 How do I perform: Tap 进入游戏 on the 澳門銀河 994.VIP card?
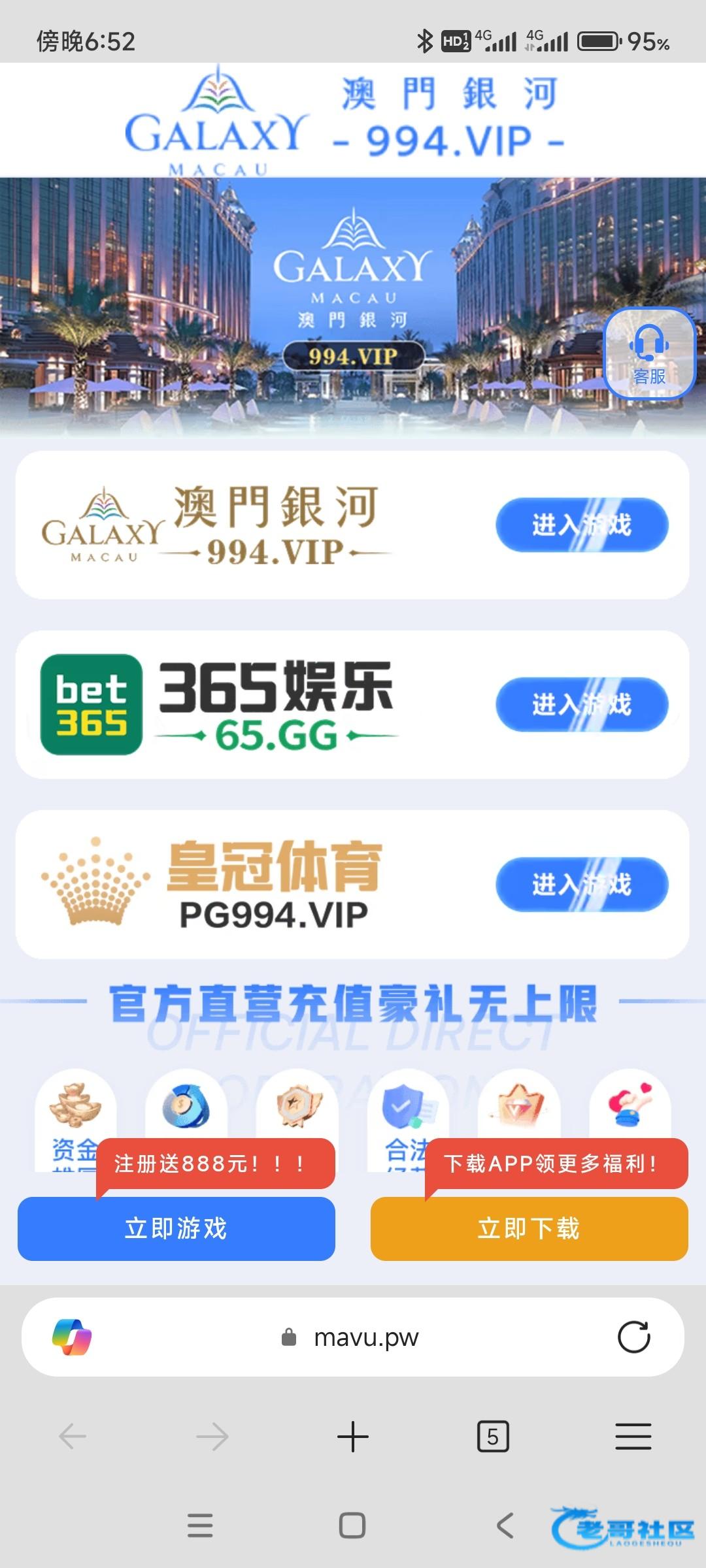[x=582, y=525]
